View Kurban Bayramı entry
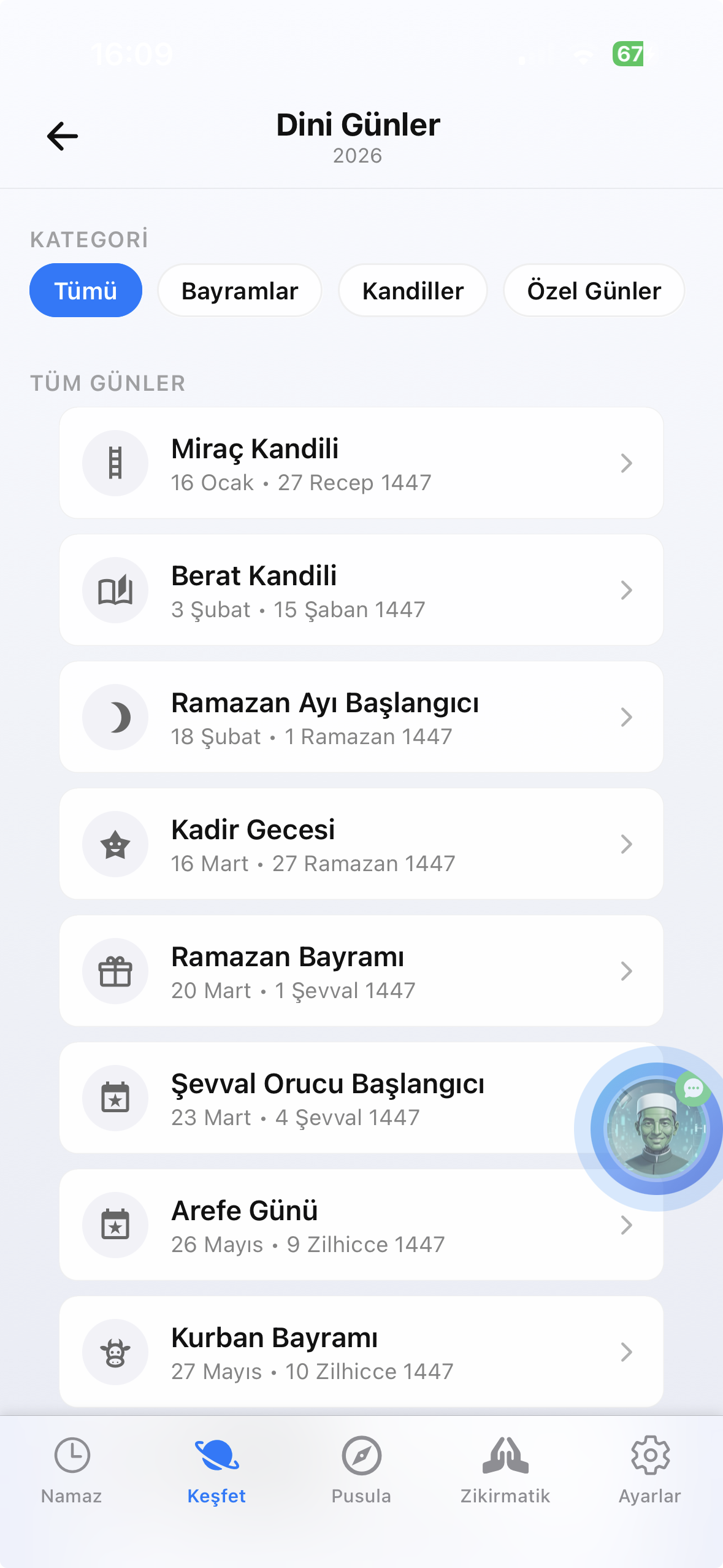 361,1352
